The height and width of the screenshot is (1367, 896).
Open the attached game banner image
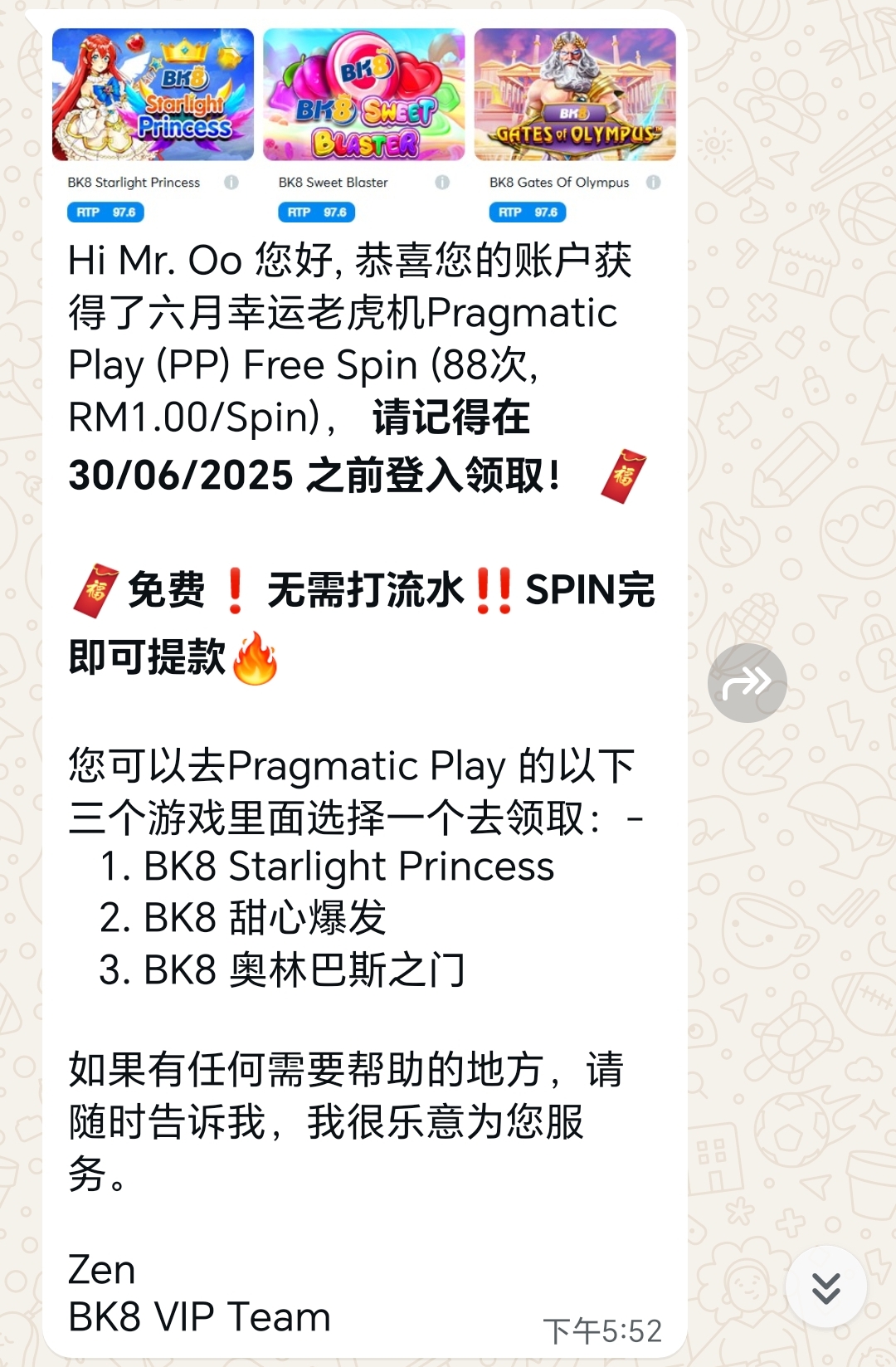[364, 124]
